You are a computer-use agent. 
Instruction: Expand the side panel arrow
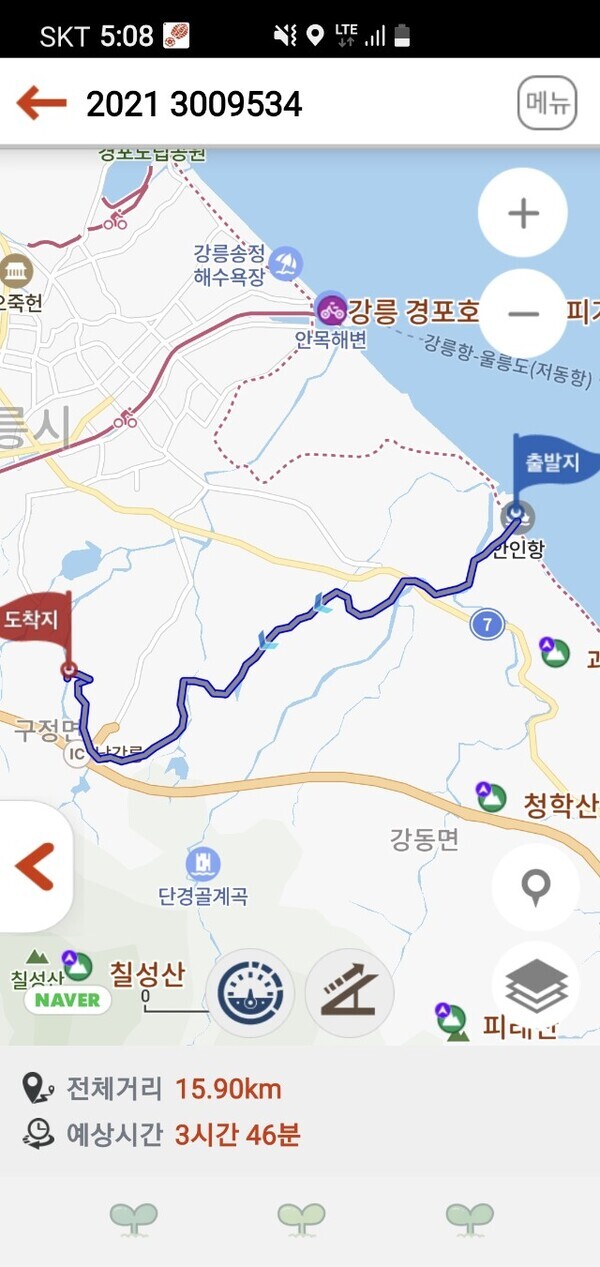click(x=35, y=867)
